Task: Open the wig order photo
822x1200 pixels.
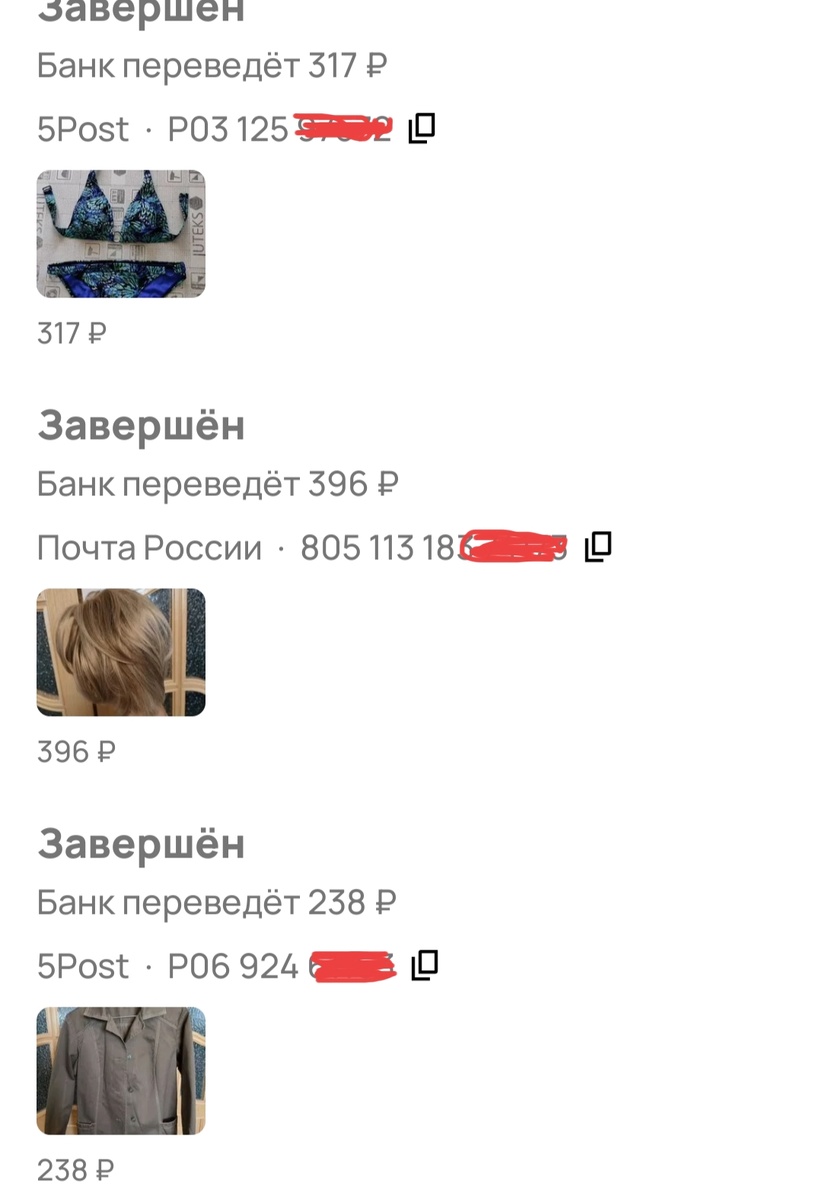Action: (x=120, y=652)
